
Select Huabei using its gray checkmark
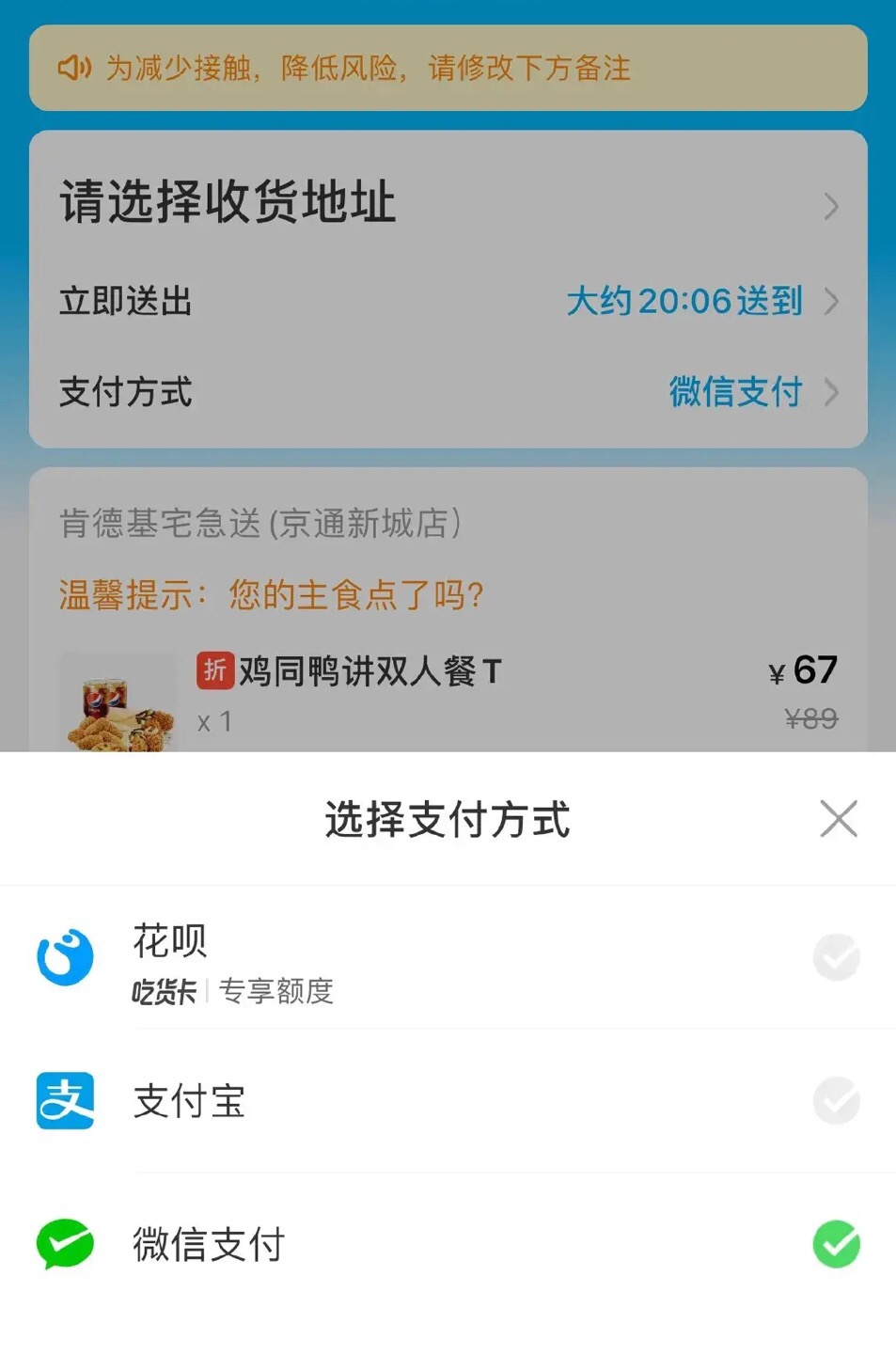click(x=835, y=957)
